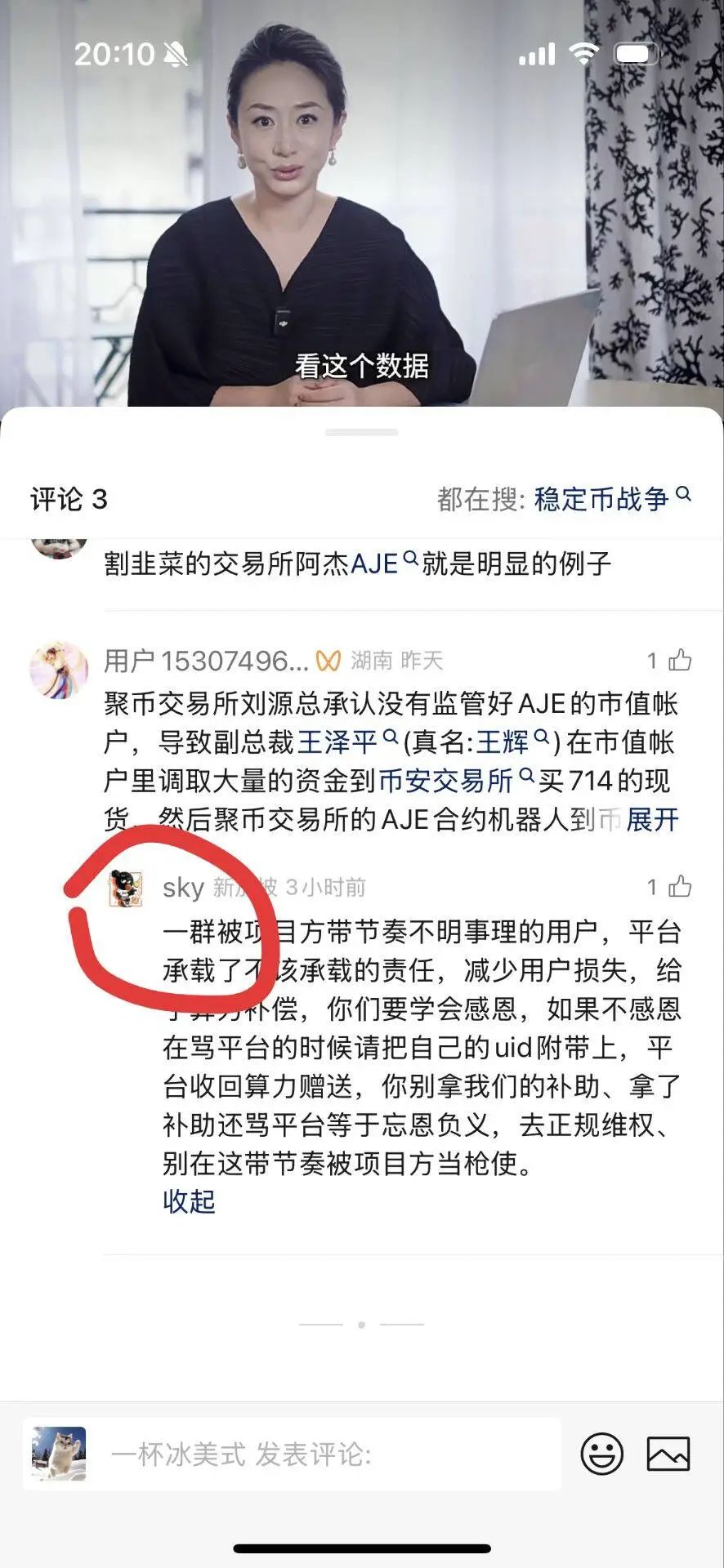Open sky's profile avatar
This screenshot has width=724, height=1568.
[x=127, y=888]
